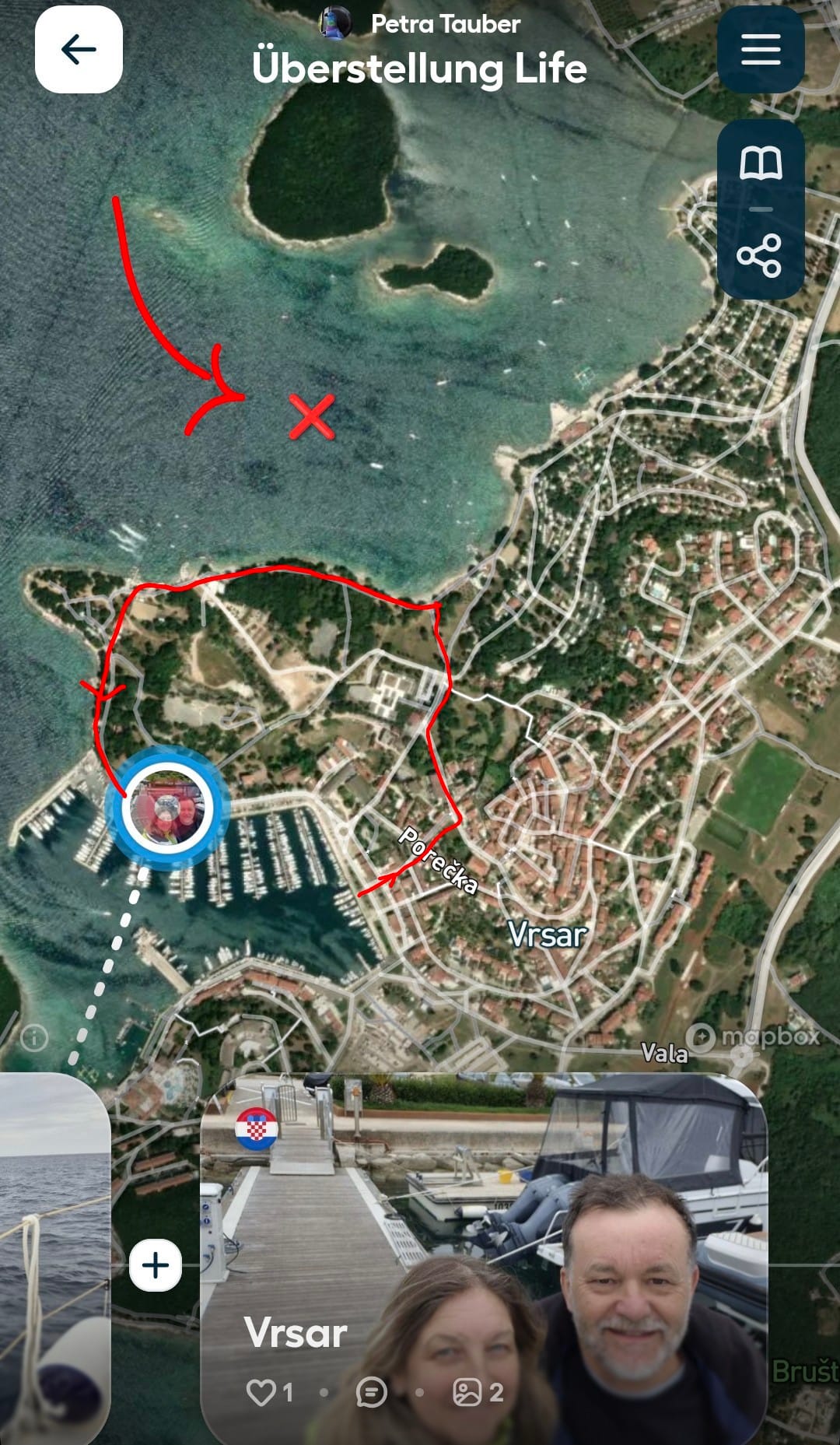840x1445 pixels.
Task: Open comments on the Vrsar step
Action: click(371, 1392)
